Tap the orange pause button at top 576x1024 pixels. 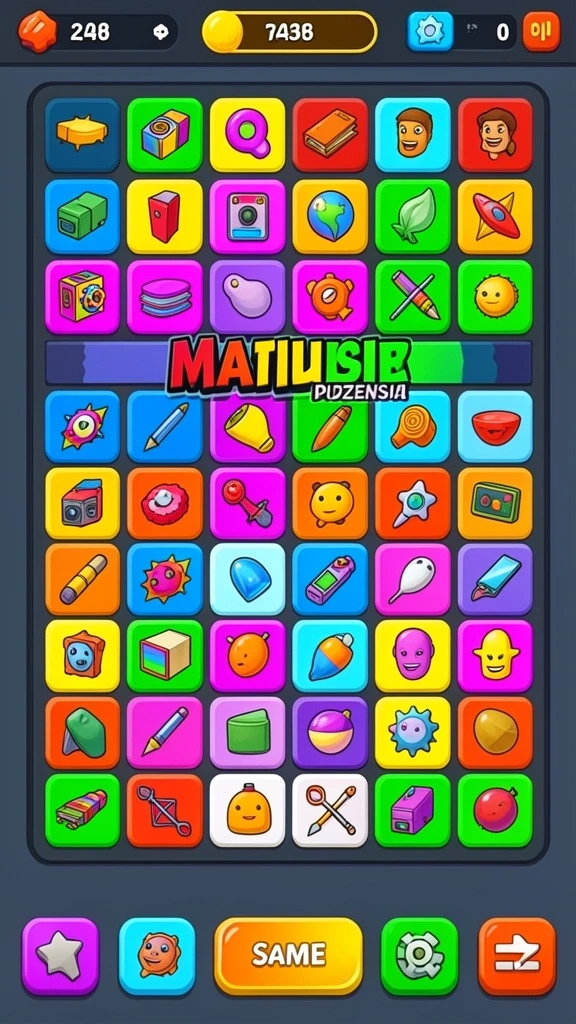(x=541, y=31)
